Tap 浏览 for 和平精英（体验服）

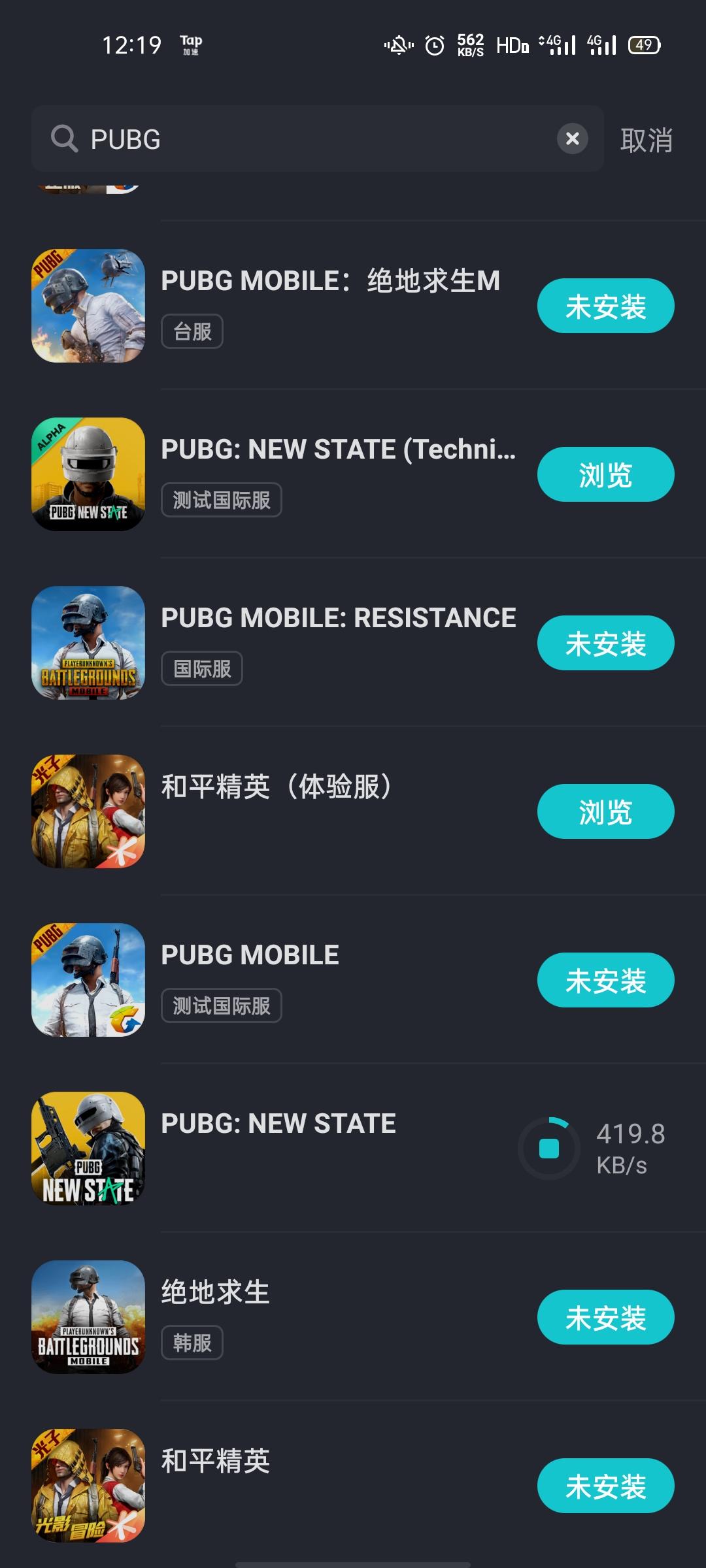[605, 812]
